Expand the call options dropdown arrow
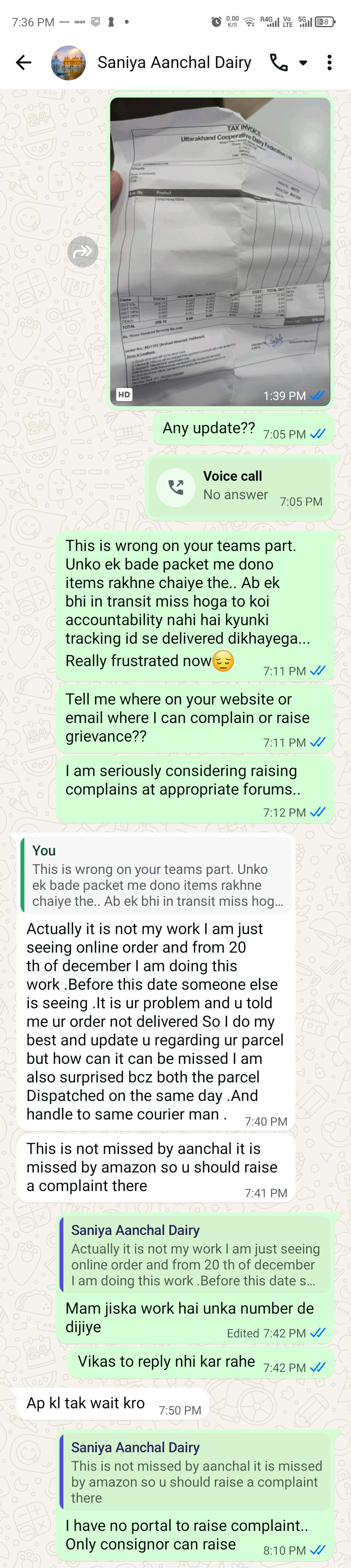 coord(304,63)
